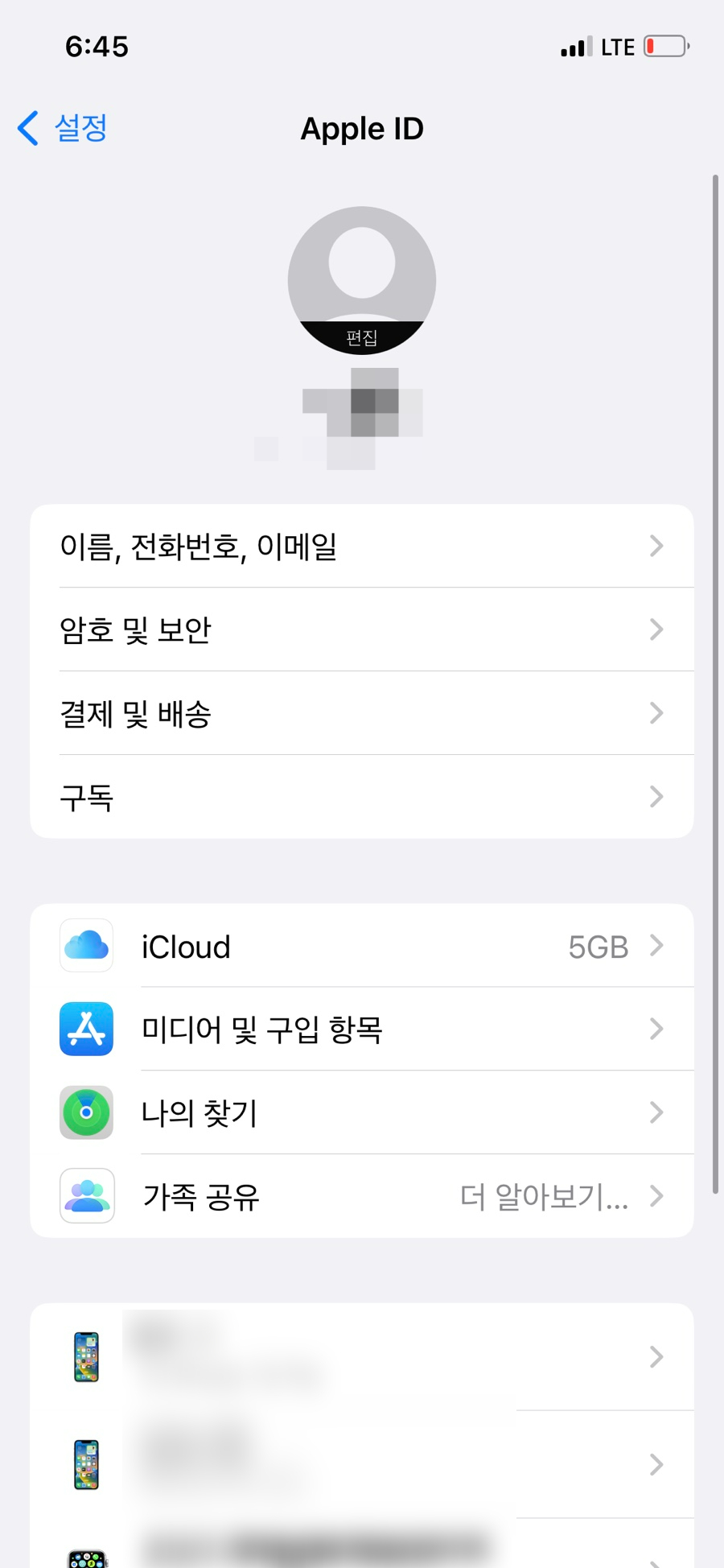Open 결제 및 배송
The image size is (724, 1568).
[x=361, y=714]
